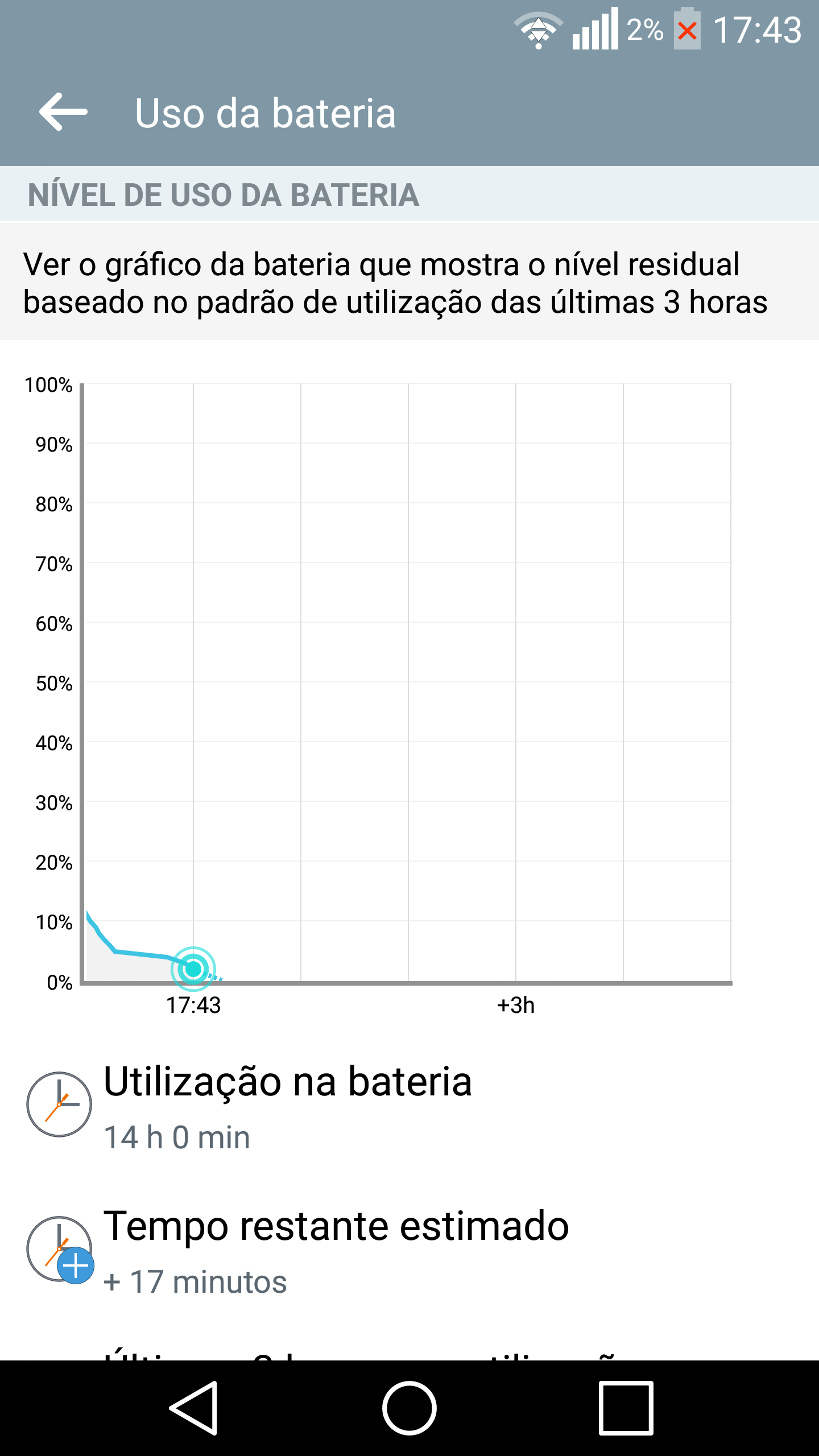This screenshot has height=1456, width=819.
Task: Open the Utilização na bateria row
Action: point(409,1106)
